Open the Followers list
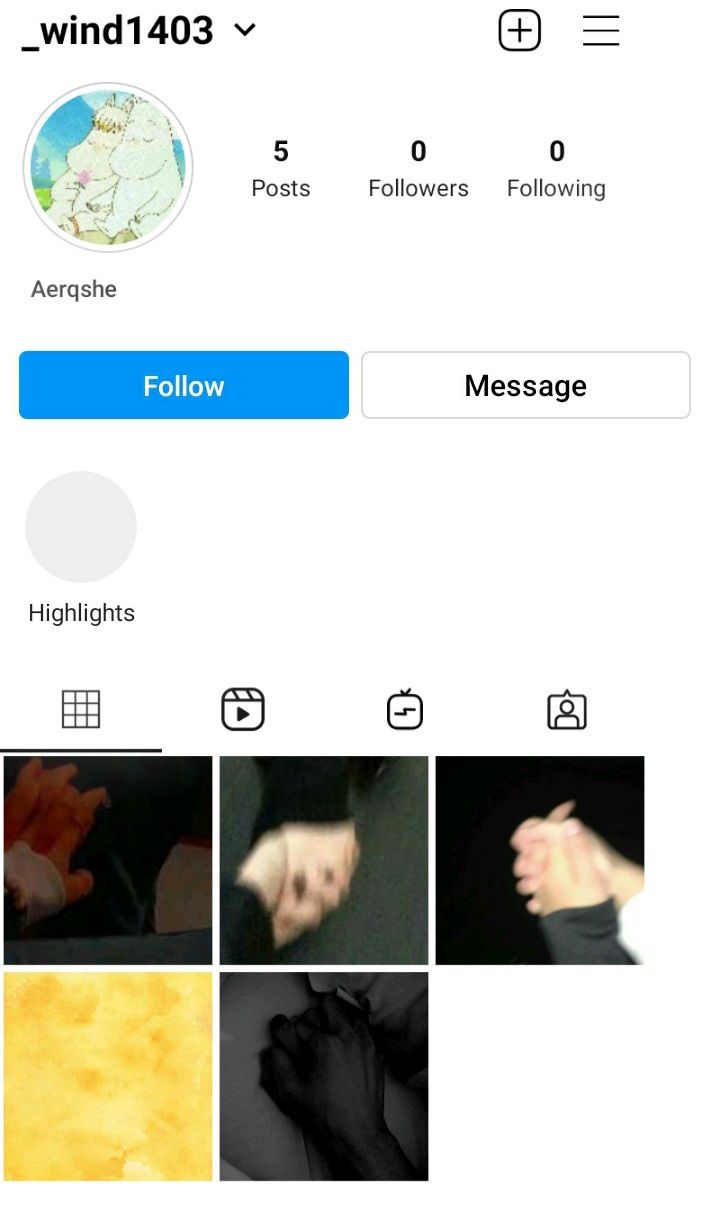Viewport: 714px width, 1228px height. coord(418,169)
